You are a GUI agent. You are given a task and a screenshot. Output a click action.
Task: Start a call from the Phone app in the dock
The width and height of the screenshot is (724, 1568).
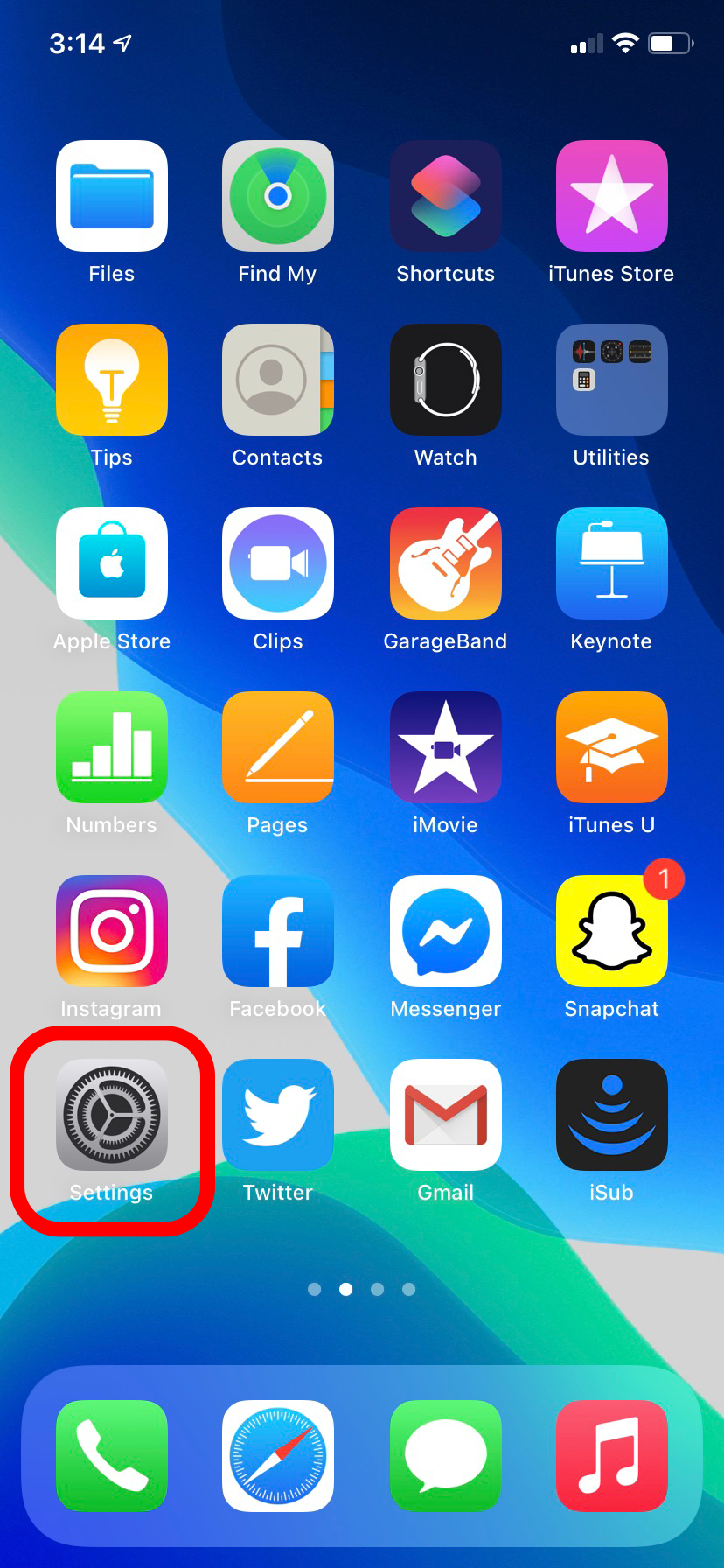[x=111, y=1454]
